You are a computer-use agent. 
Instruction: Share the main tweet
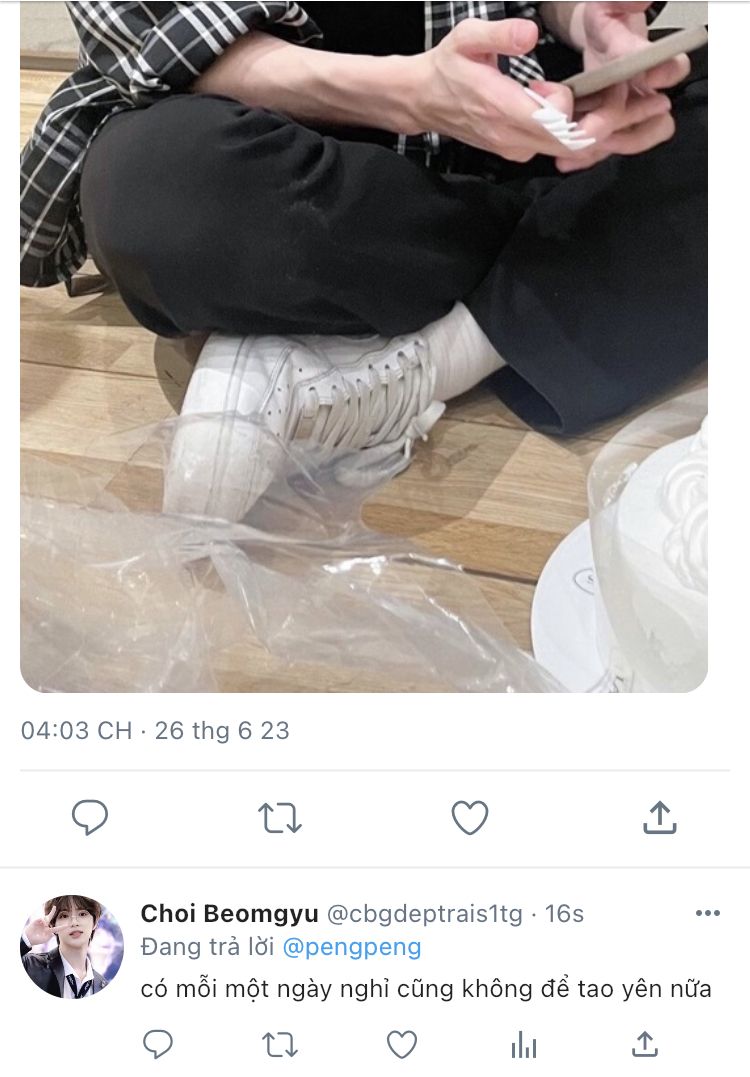coord(659,818)
